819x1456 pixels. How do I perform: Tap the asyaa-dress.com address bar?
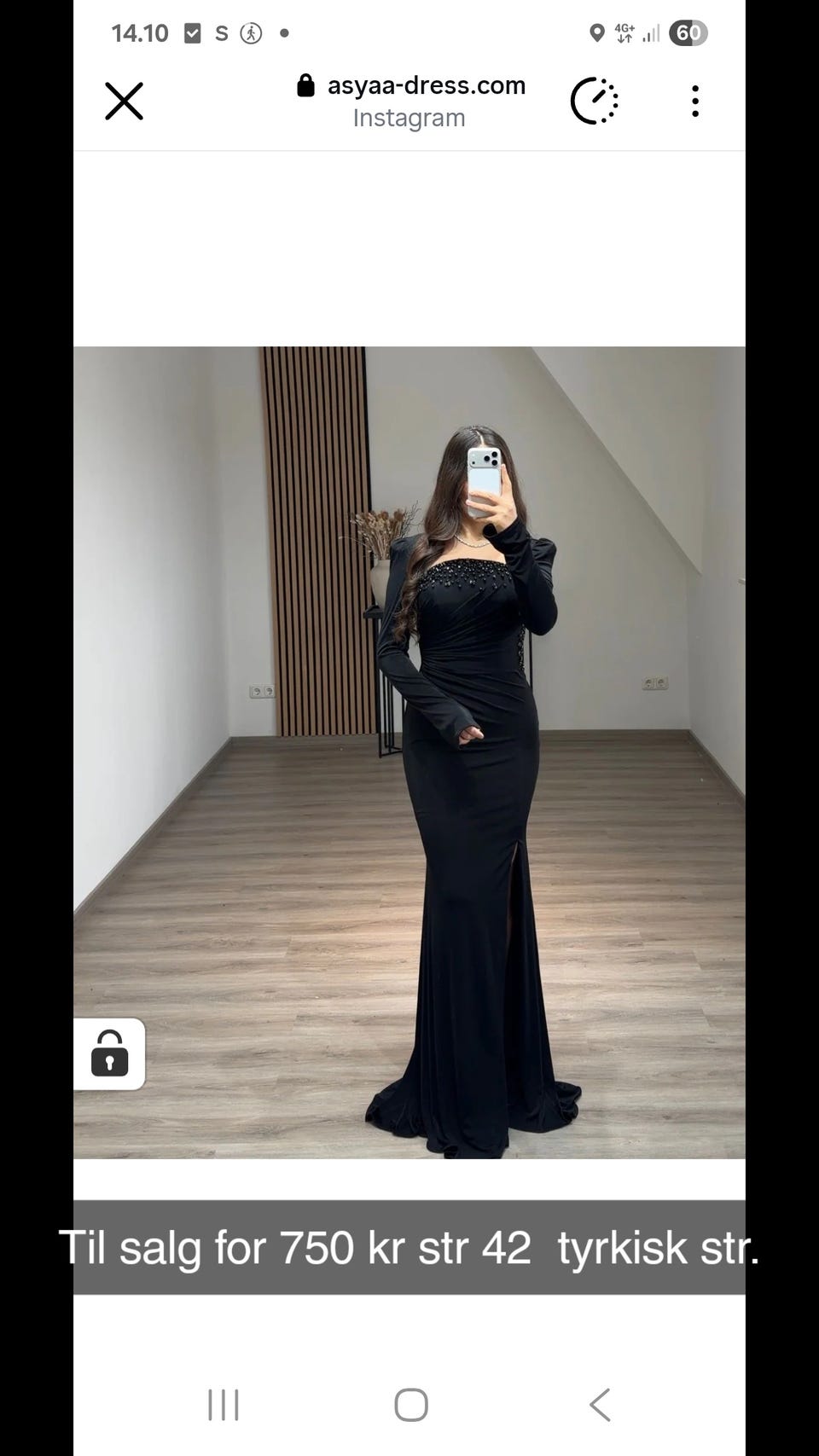(x=410, y=101)
